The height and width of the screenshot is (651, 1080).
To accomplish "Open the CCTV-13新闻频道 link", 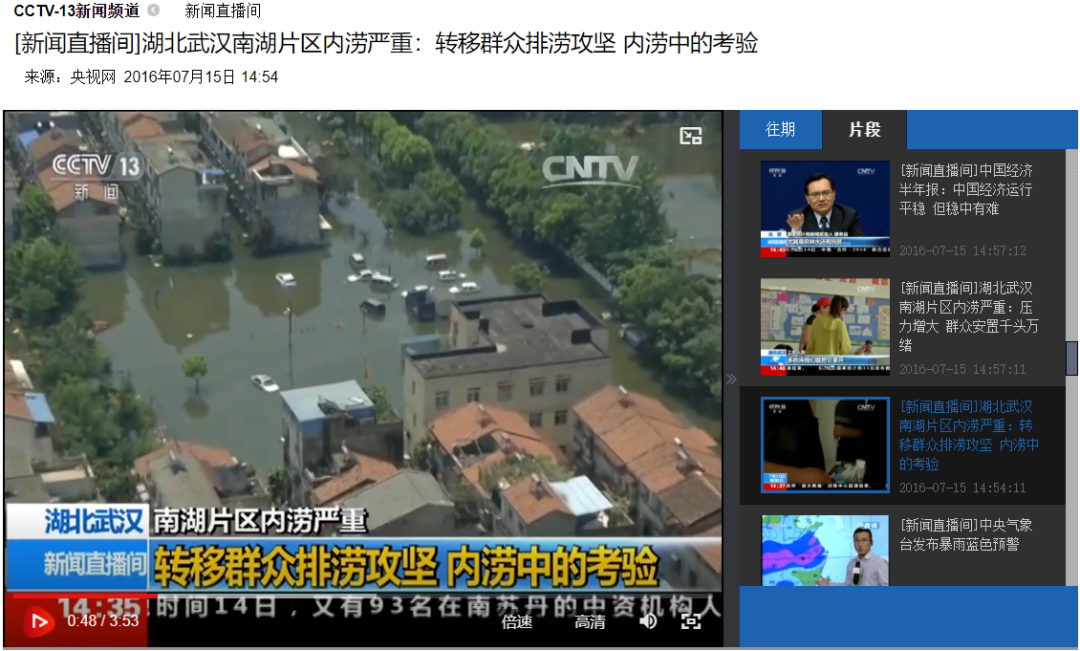I will [76, 11].
